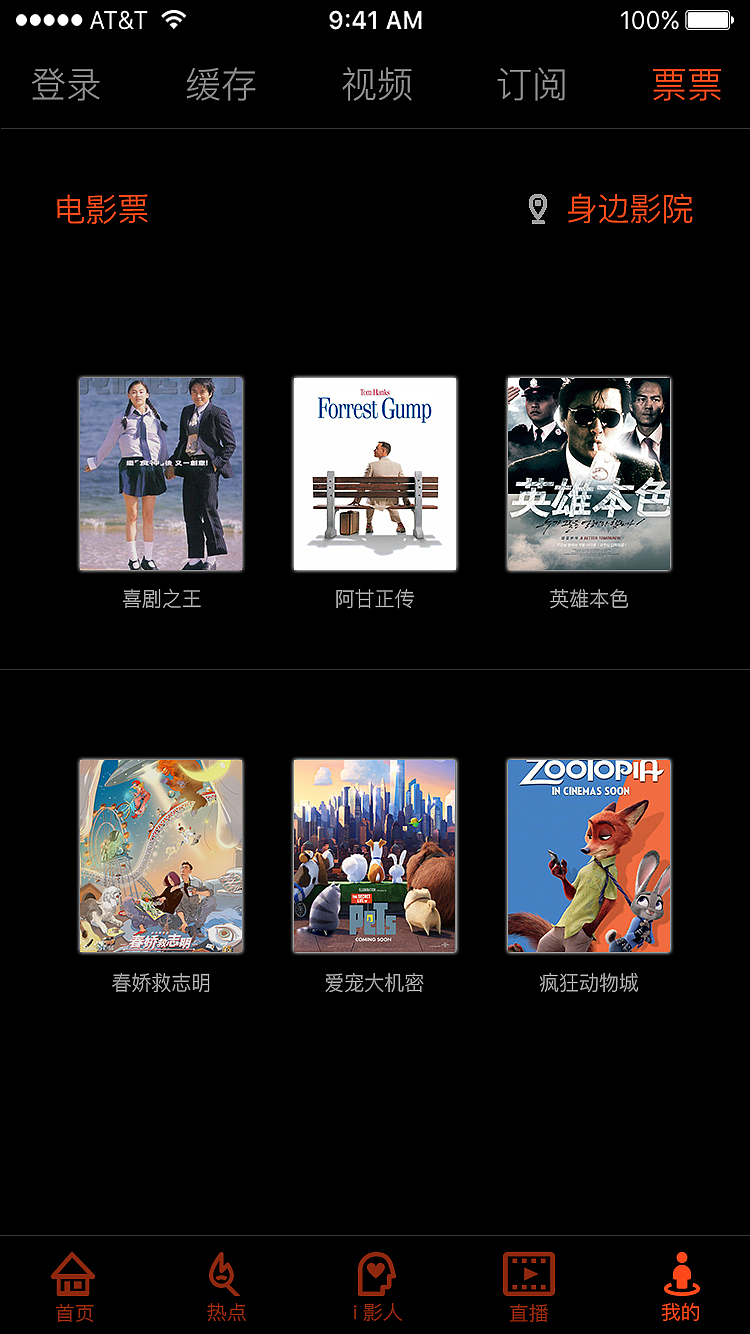Tap the 喜剧之王 poster
Viewport: 750px width, 1334px height.
click(x=160, y=473)
